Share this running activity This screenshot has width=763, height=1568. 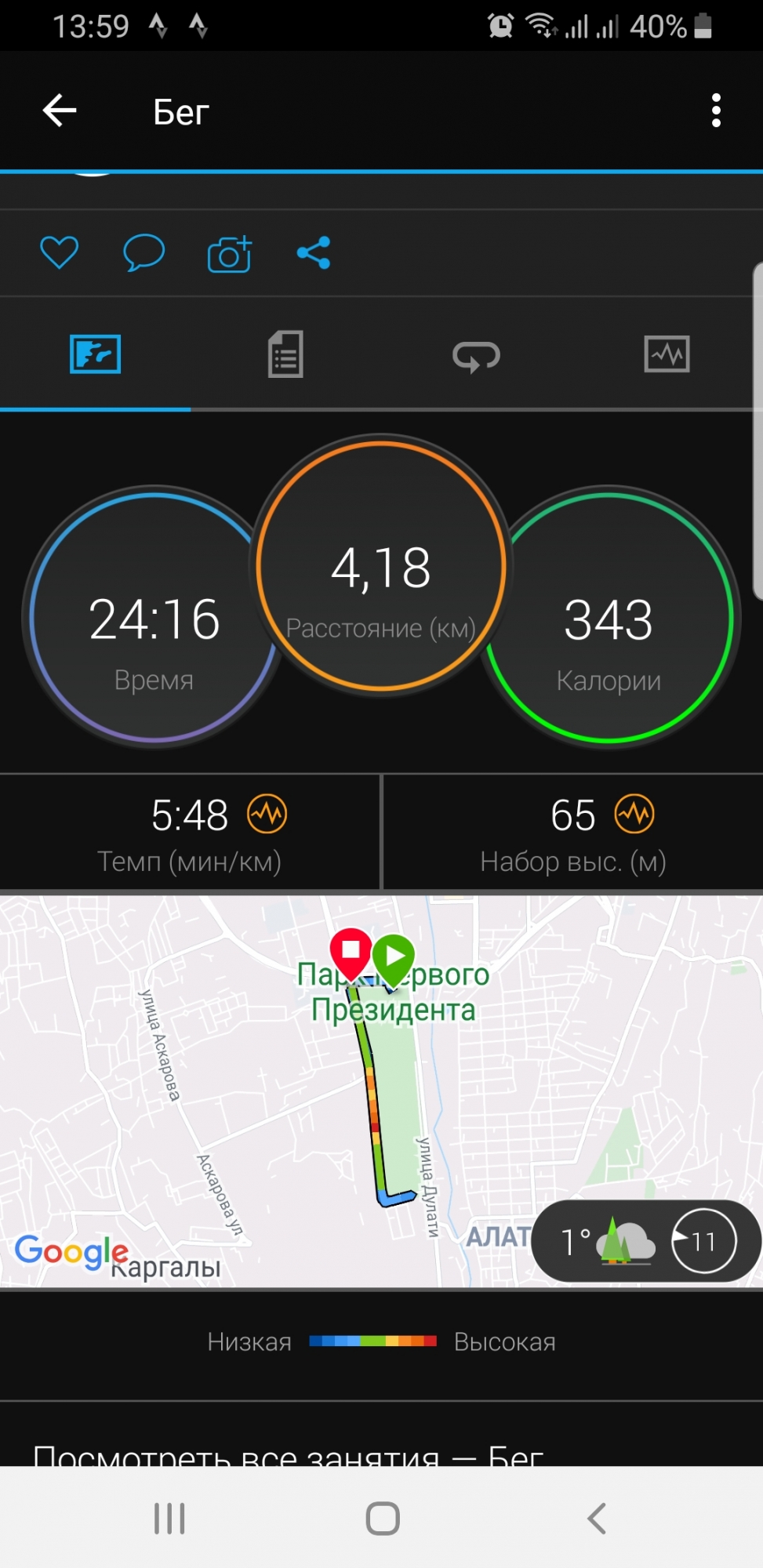tap(314, 252)
